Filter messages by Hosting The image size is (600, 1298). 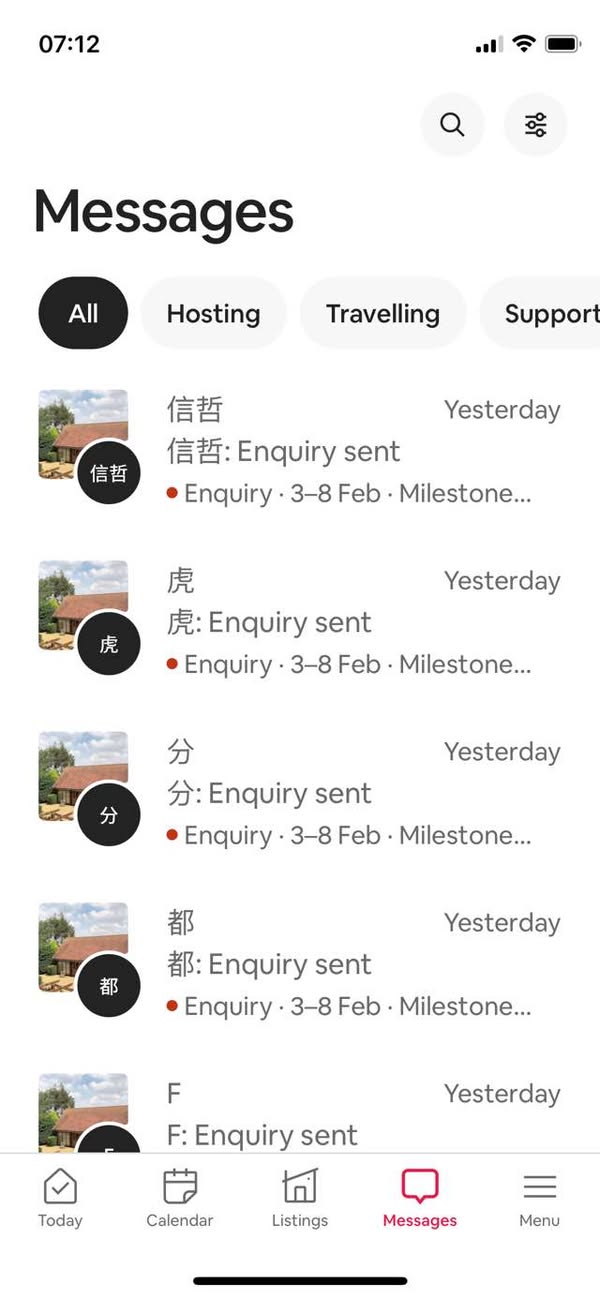click(x=213, y=313)
